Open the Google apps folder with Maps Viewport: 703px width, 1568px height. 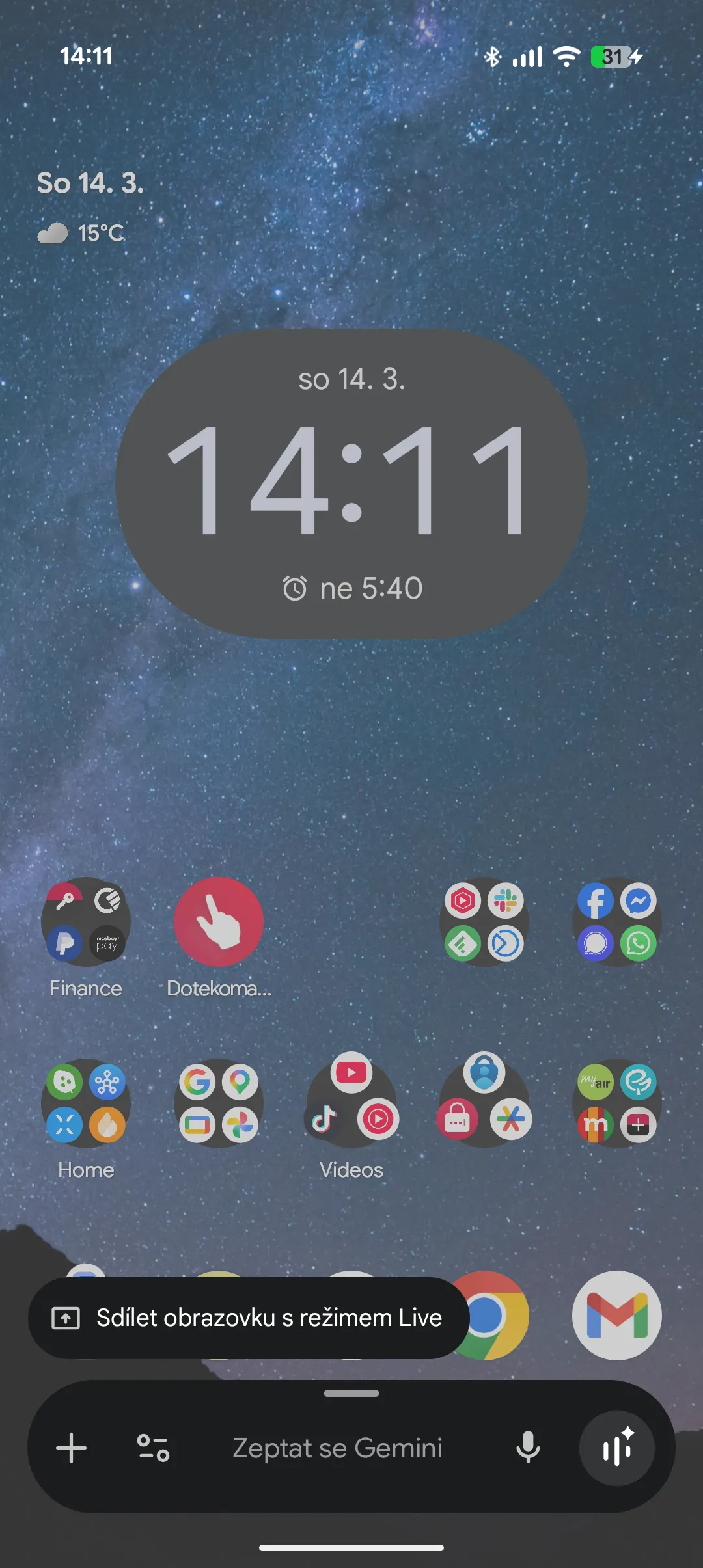[219, 1103]
